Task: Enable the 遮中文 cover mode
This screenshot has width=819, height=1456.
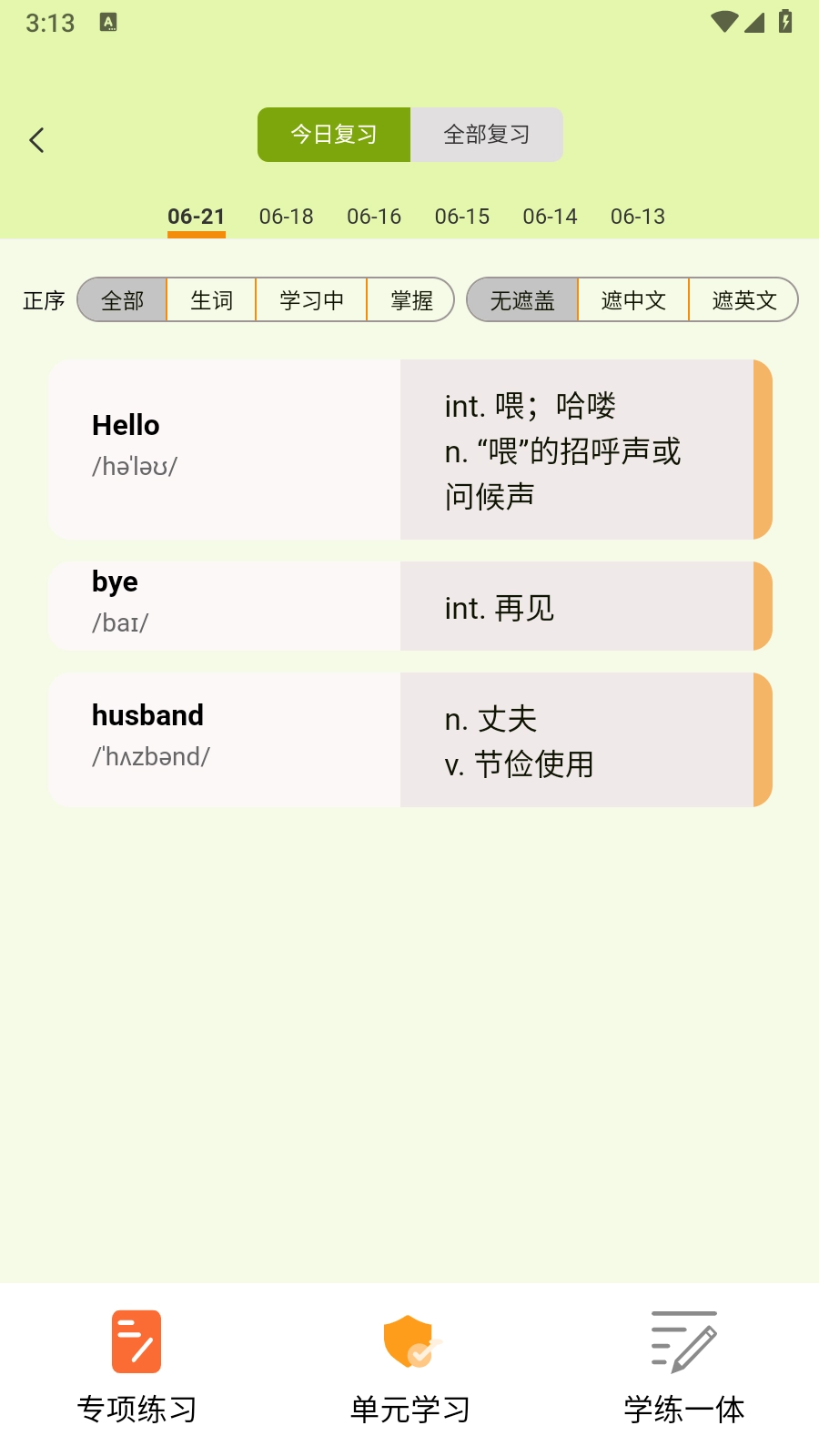Action: click(x=633, y=299)
